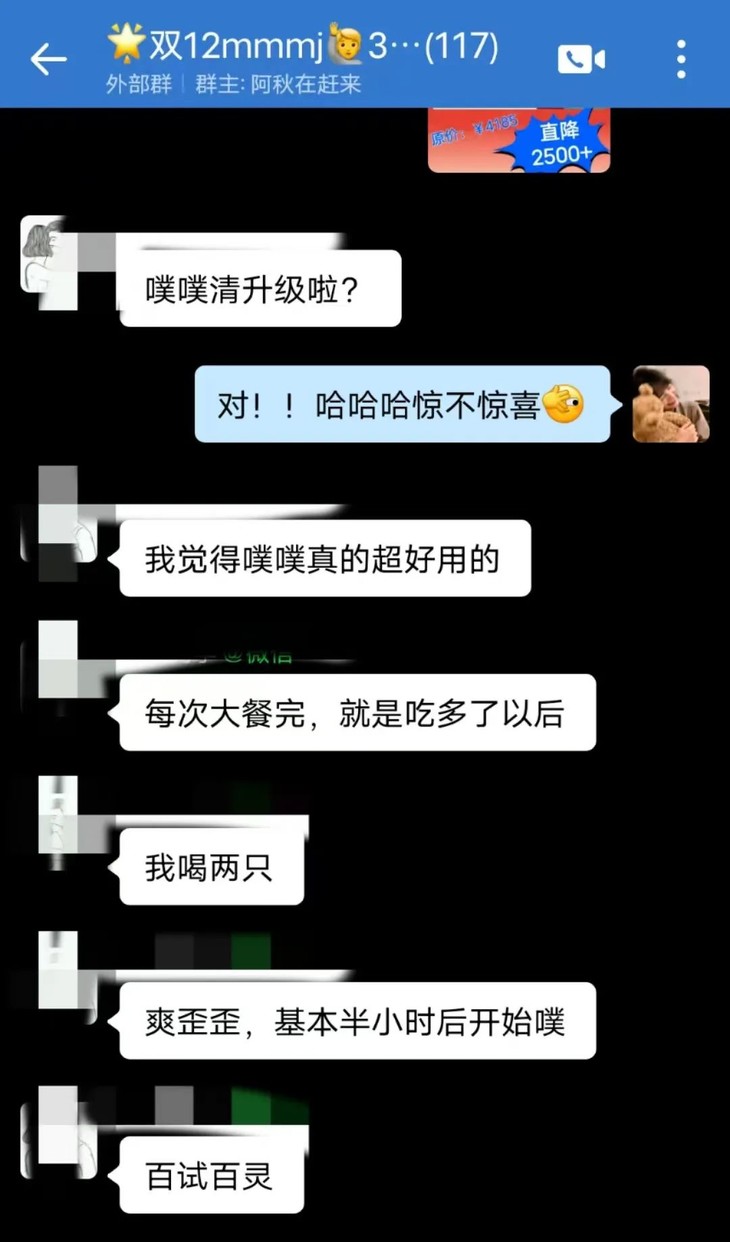730x1242 pixels.
Task: Open the three-dot more options menu
Action: [681, 58]
